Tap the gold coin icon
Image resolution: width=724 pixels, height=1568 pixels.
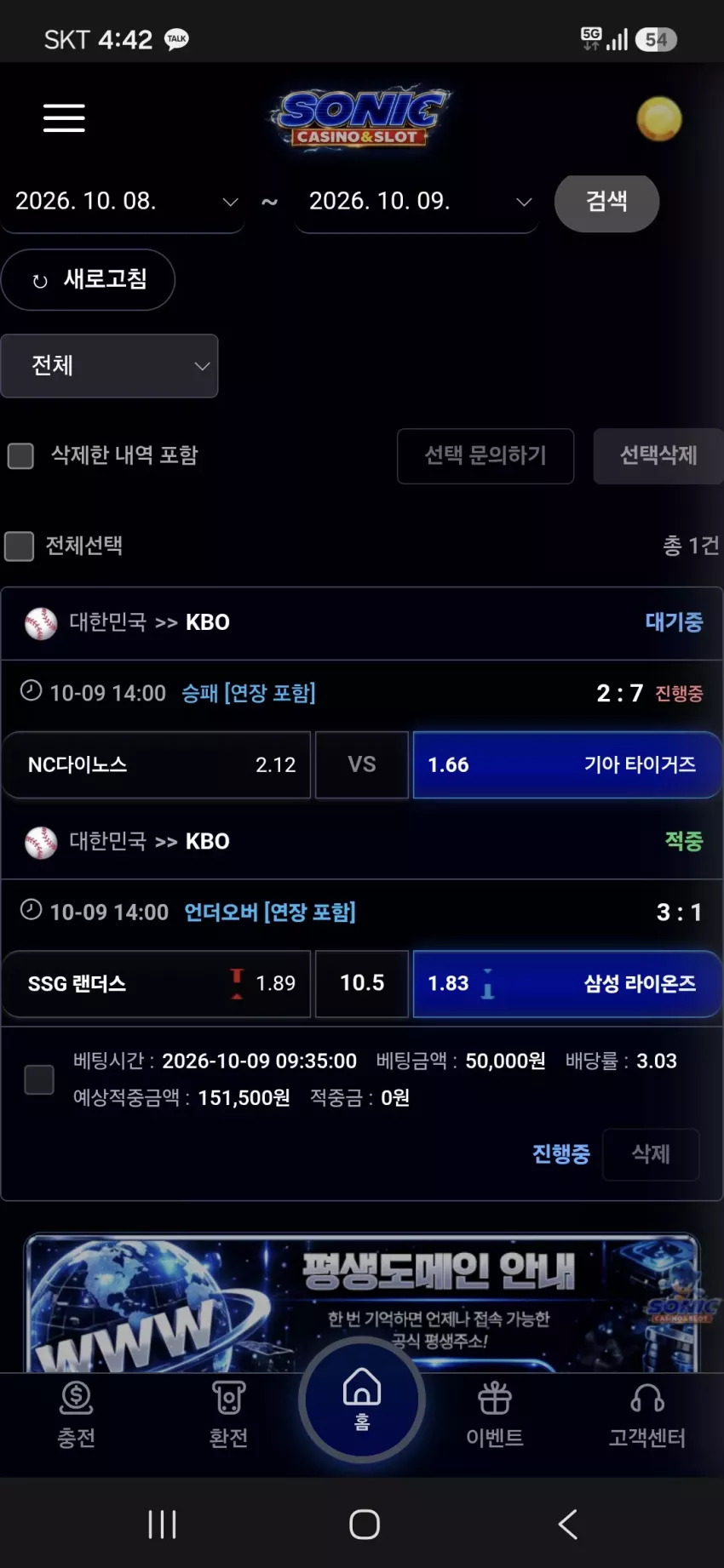tap(659, 118)
